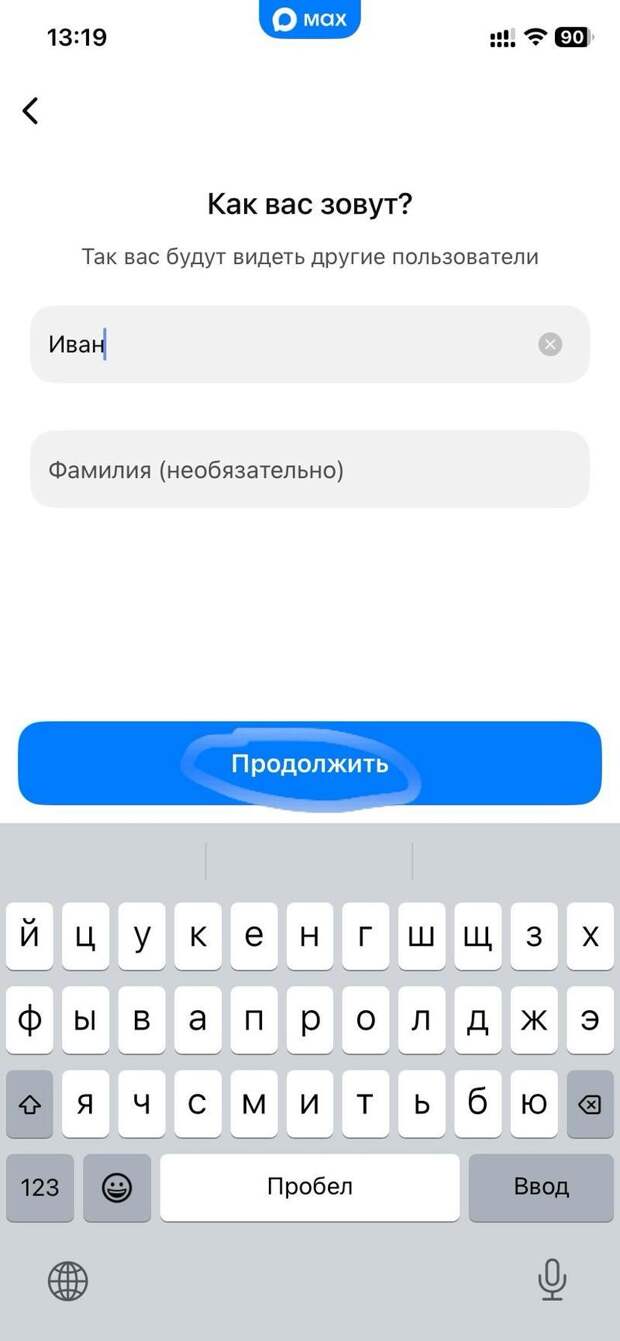This screenshot has width=620, height=1341.
Task: Go back using the top-left arrow
Action: click(x=31, y=110)
